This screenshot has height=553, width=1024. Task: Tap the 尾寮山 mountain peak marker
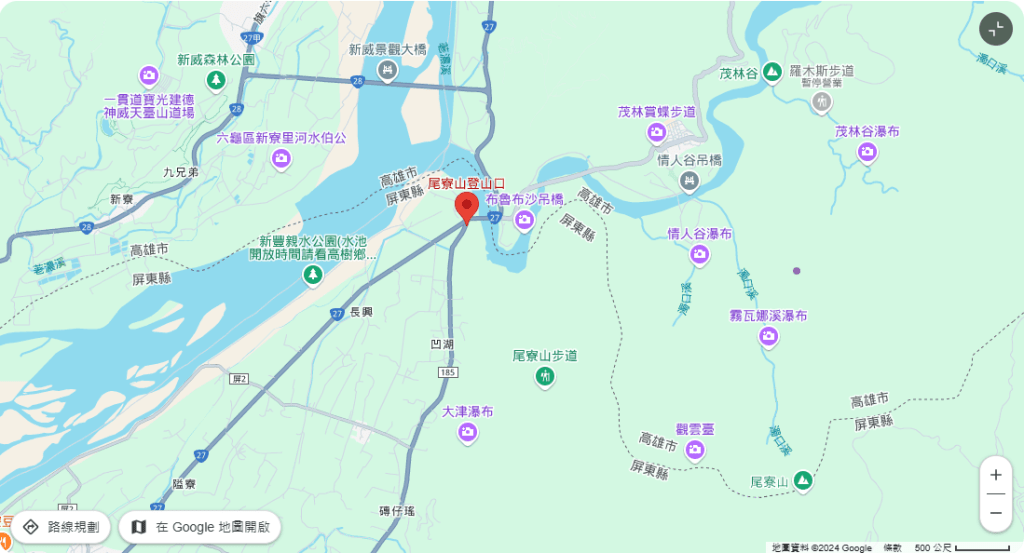click(x=803, y=482)
